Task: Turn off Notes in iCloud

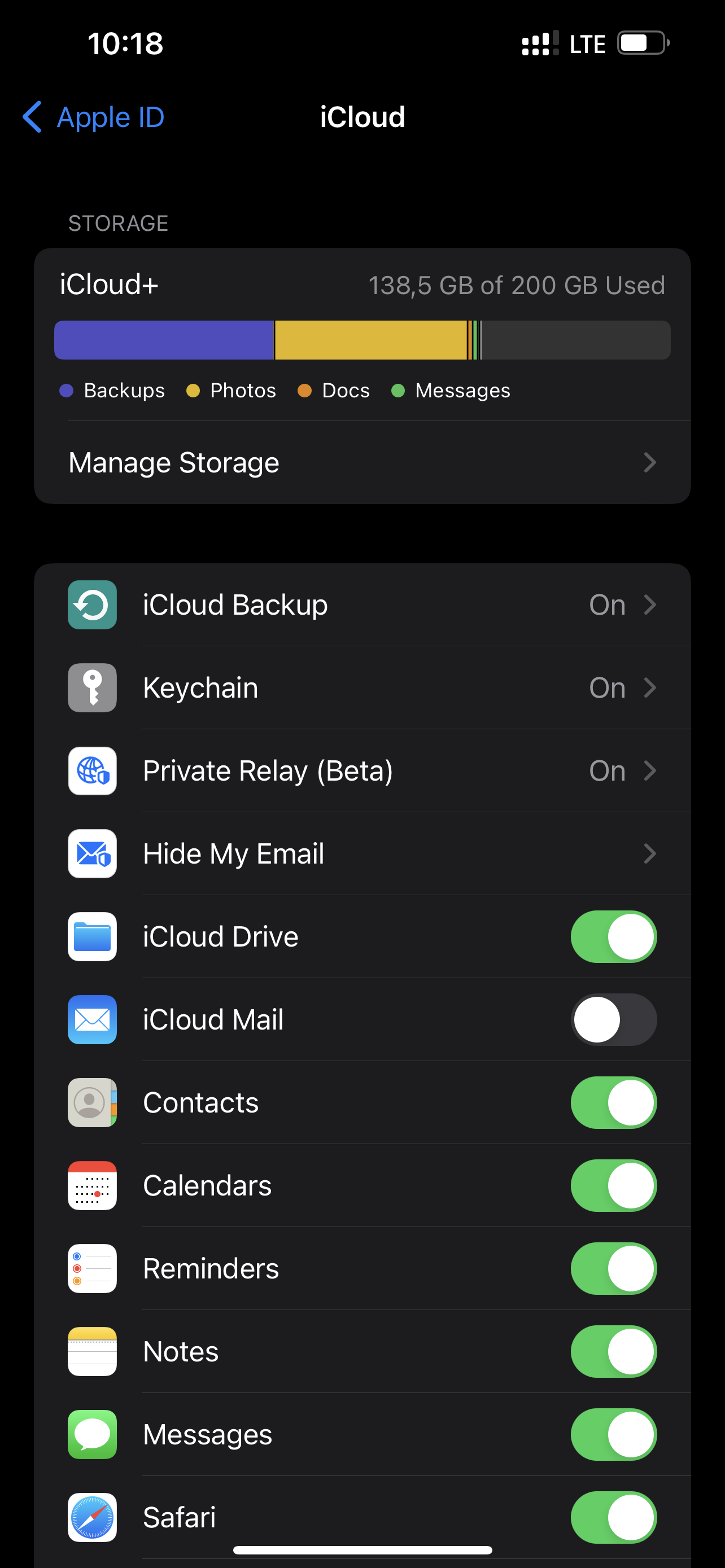Action: 613,1351
